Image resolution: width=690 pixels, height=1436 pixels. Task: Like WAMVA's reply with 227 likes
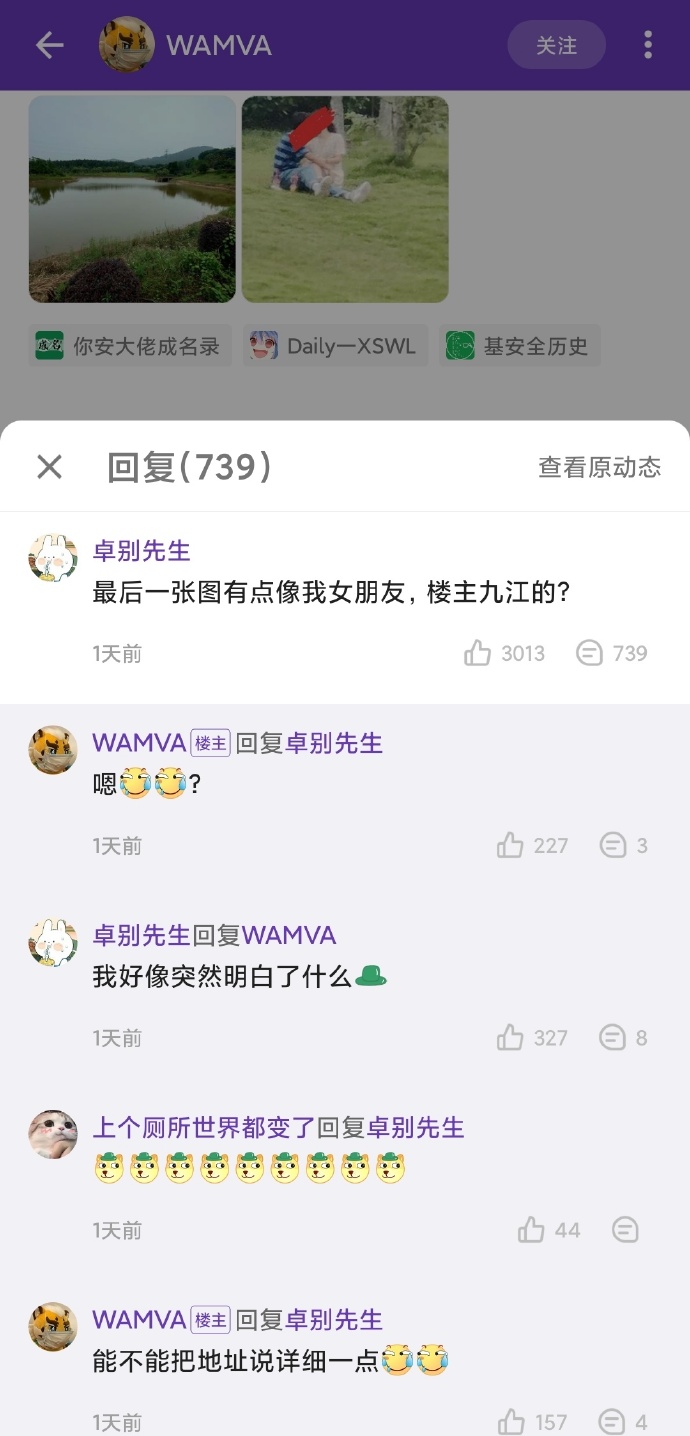[511, 846]
